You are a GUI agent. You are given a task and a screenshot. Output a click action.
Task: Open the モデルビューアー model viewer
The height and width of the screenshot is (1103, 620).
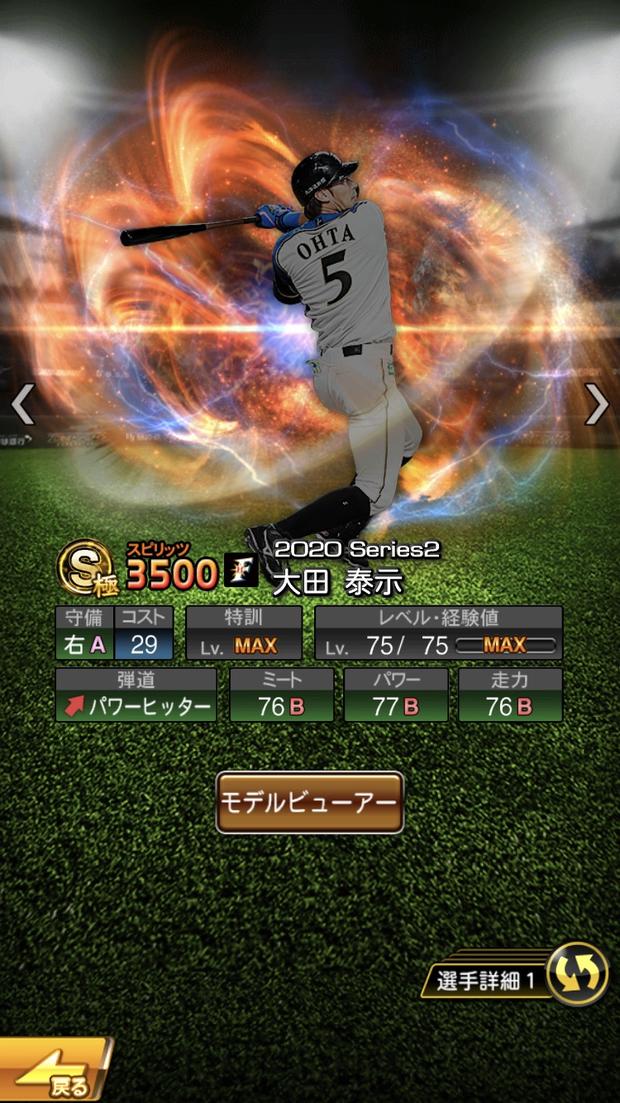point(309,802)
